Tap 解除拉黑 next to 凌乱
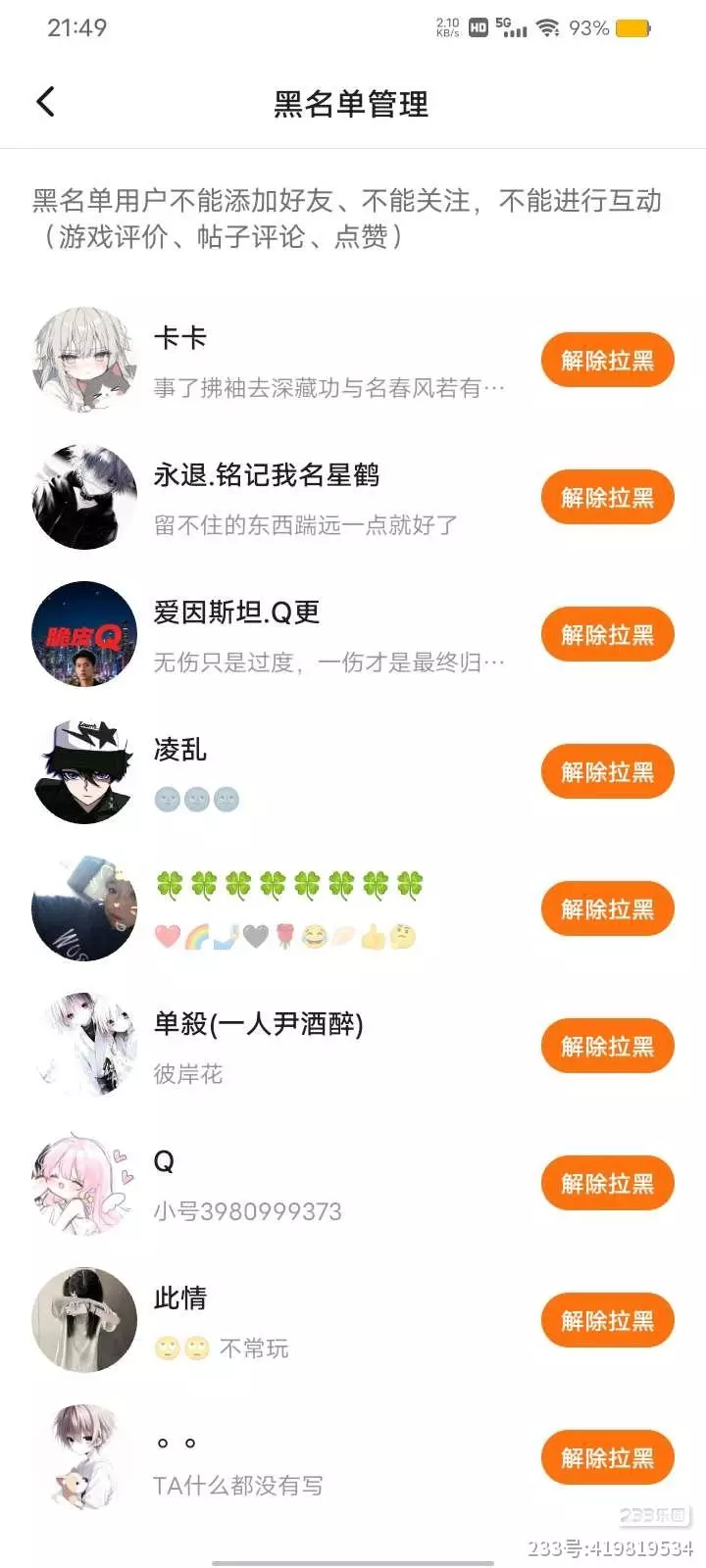Image resolution: width=706 pixels, height=1568 pixels. [x=607, y=772]
